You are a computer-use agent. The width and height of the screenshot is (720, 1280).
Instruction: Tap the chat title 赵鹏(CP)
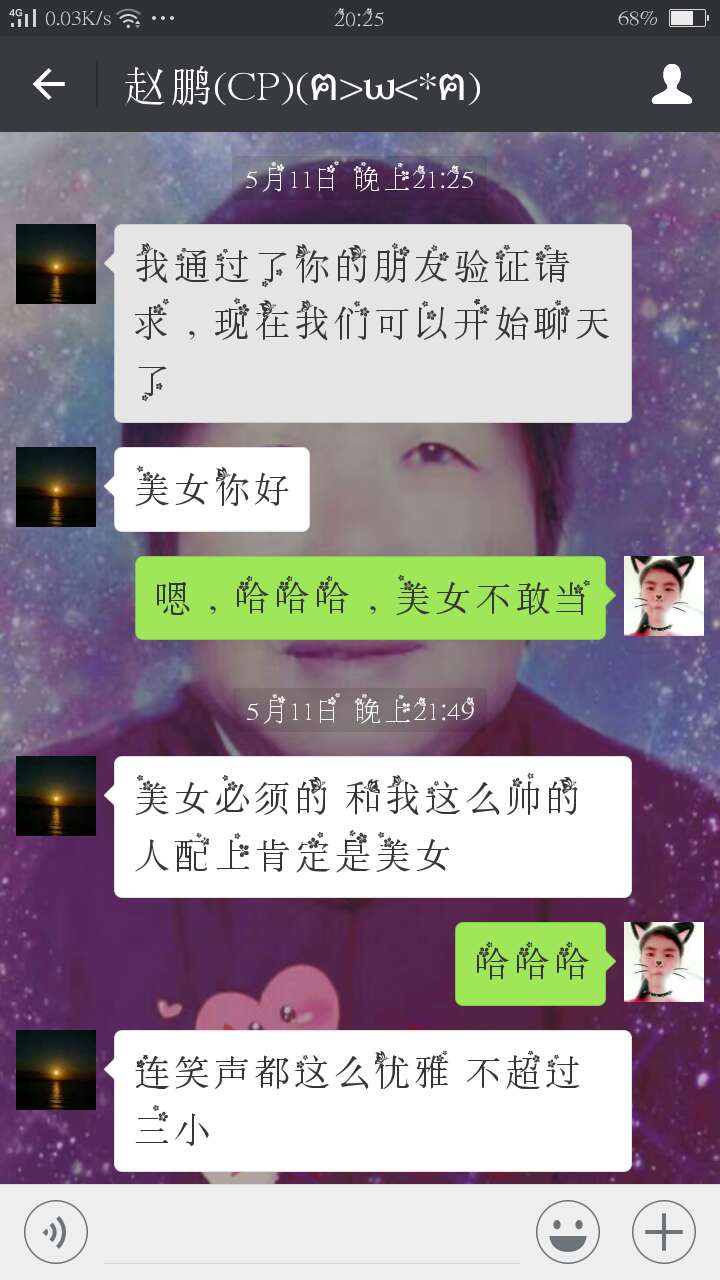300,85
